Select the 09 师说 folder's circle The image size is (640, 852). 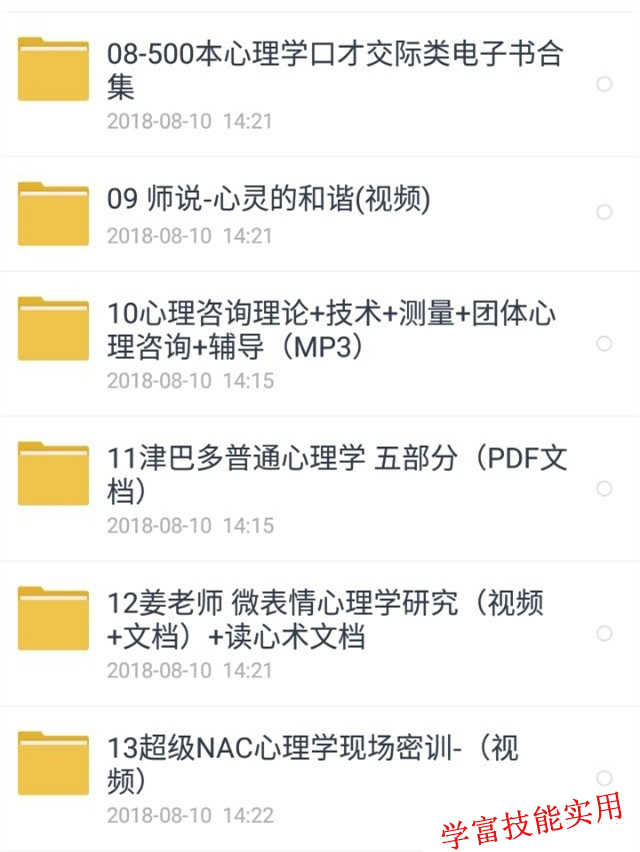pos(604,212)
